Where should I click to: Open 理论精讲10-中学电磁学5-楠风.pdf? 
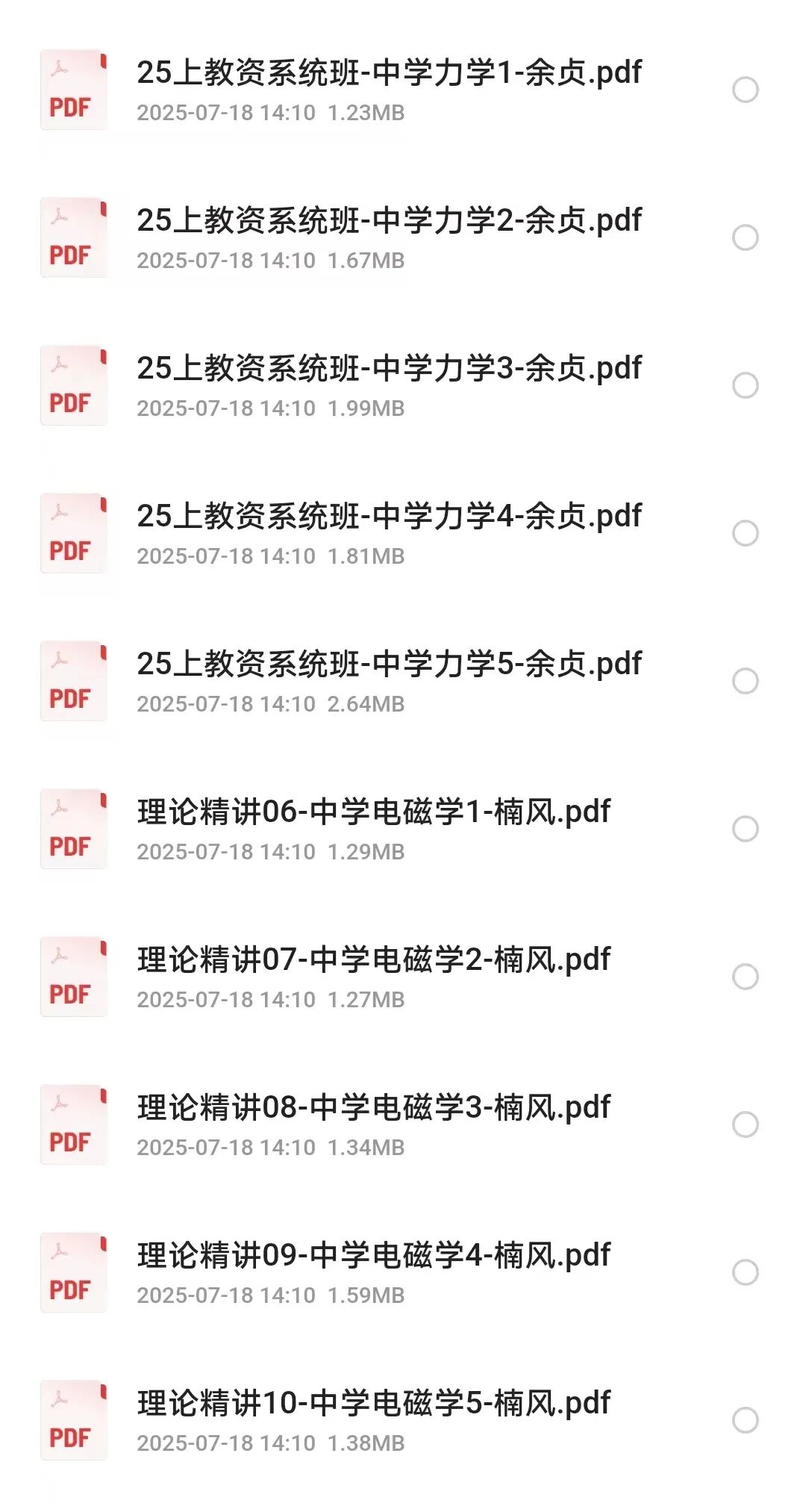click(373, 1404)
